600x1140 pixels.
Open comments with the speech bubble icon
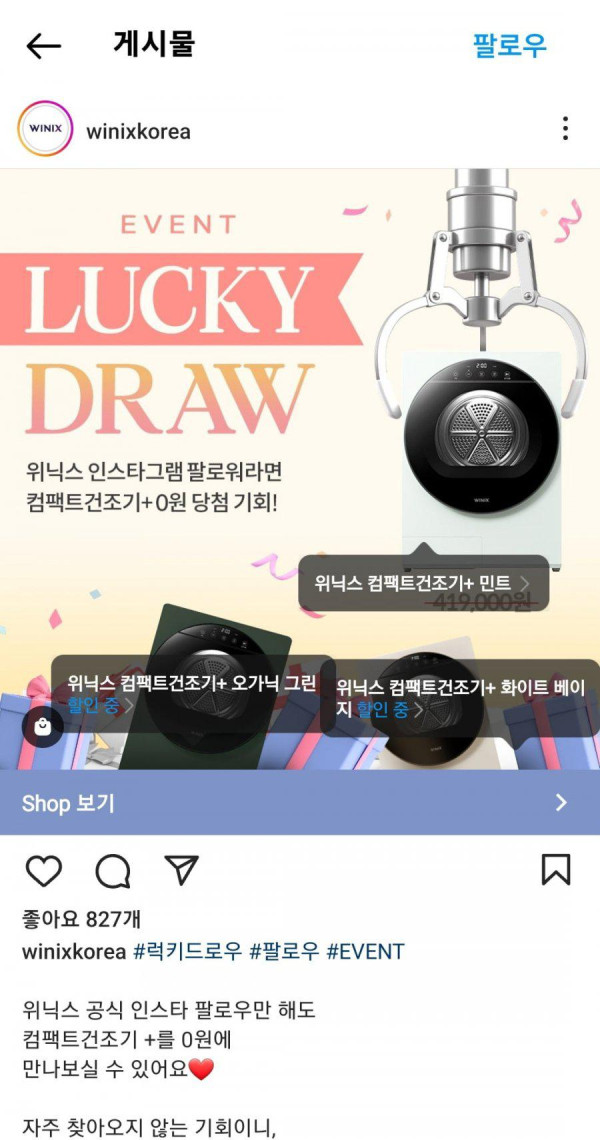pos(113,871)
